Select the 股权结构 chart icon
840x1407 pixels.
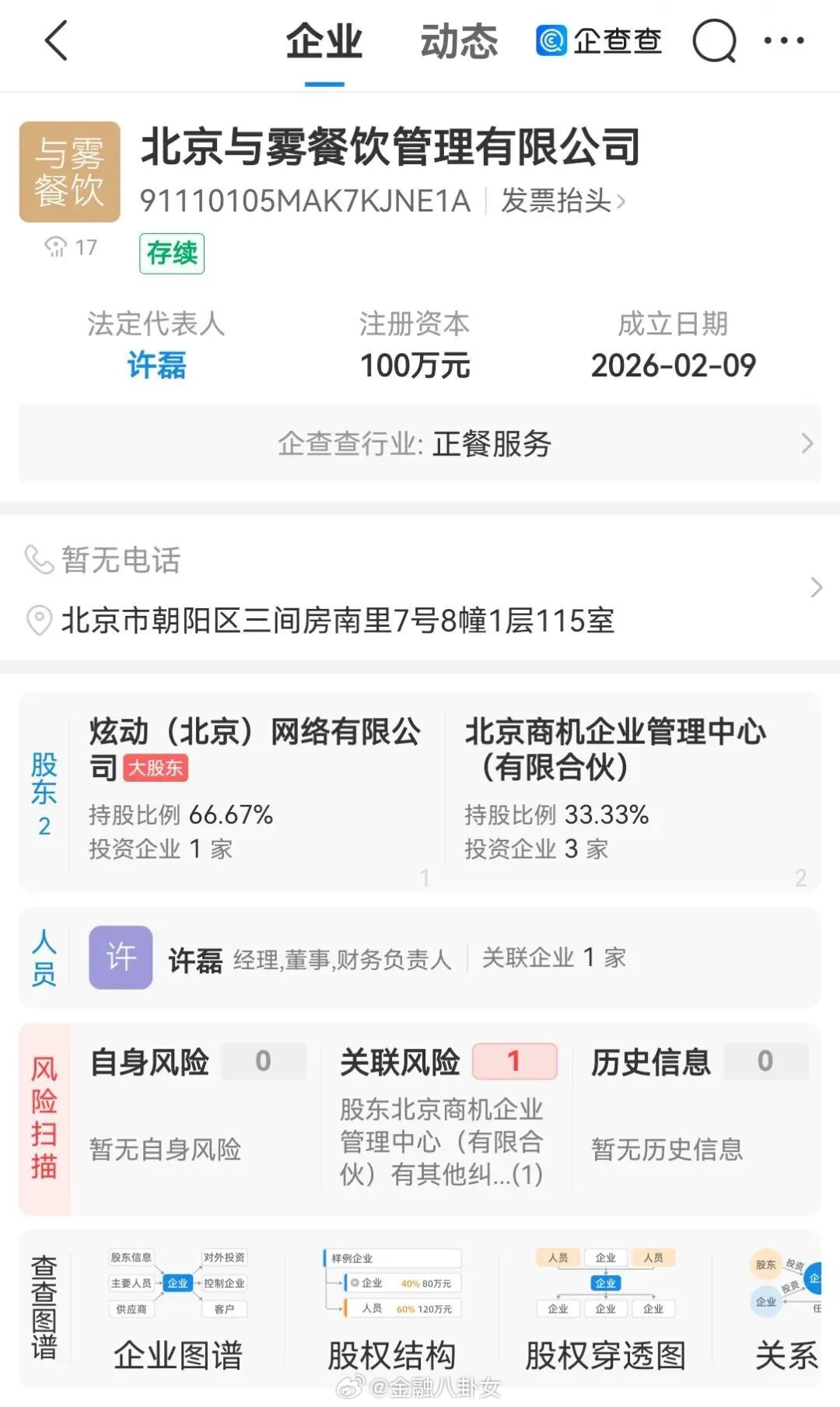pyautogui.click(x=391, y=1283)
